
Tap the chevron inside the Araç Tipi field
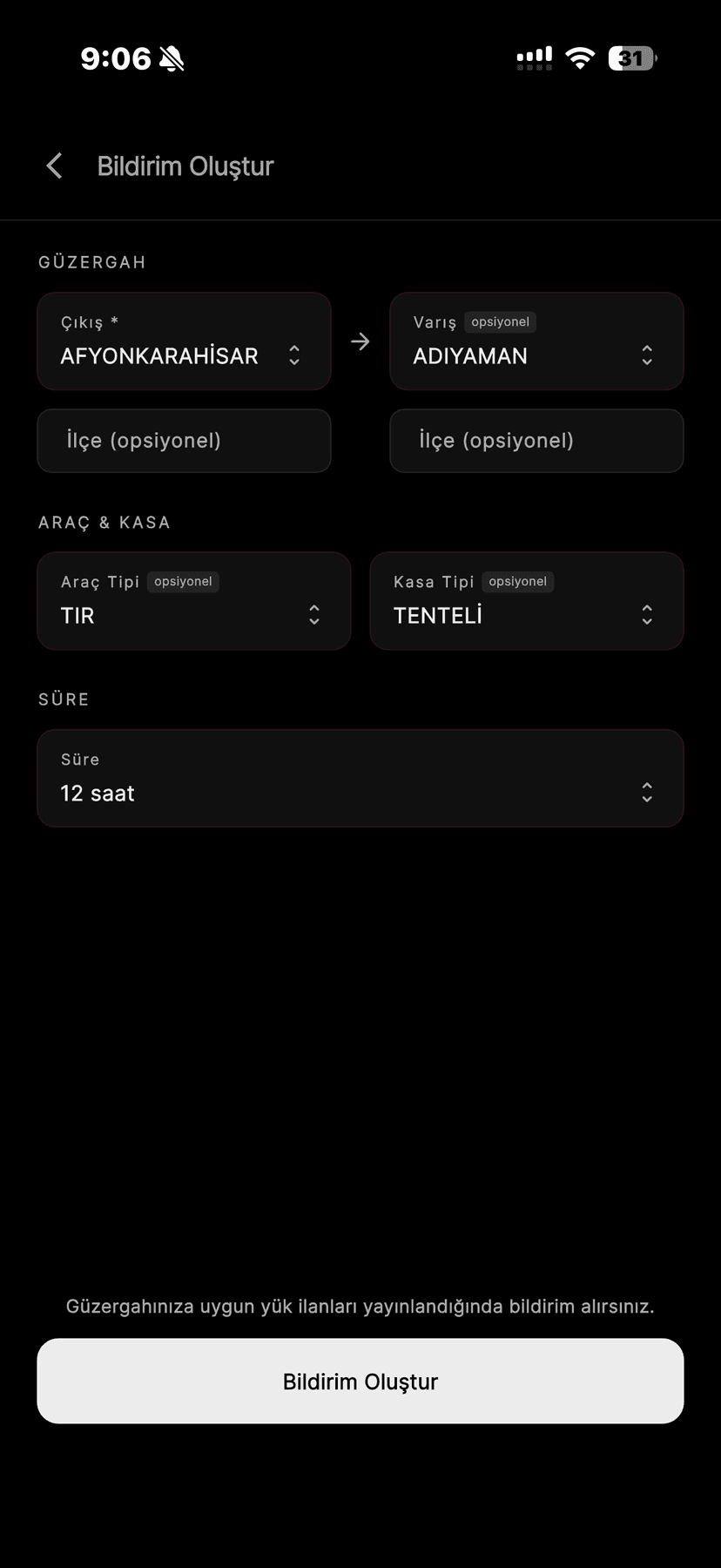pos(313,615)
